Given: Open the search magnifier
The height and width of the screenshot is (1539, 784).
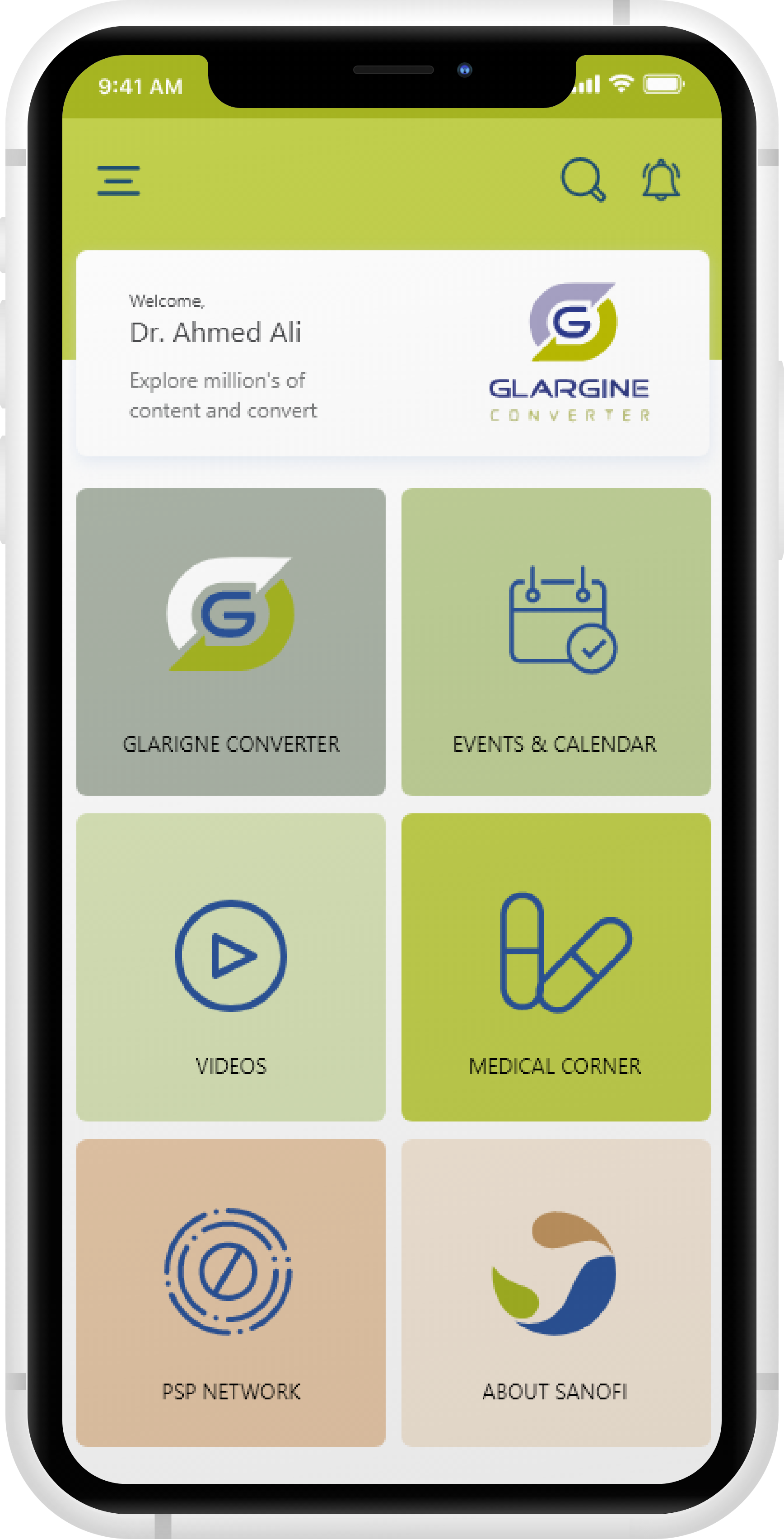Looking at the screenshot, I should point(582,179).
